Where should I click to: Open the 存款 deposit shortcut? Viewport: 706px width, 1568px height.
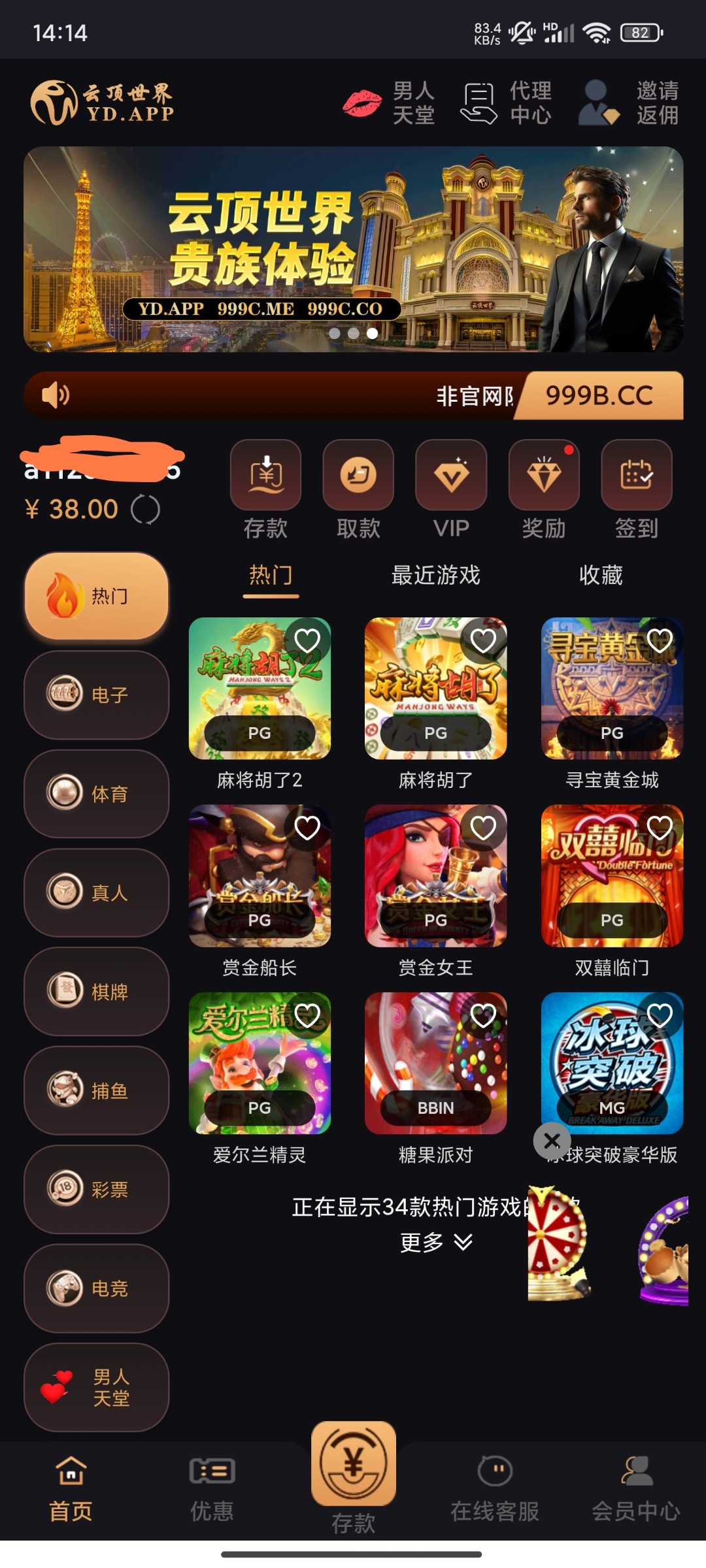(265, 476)
